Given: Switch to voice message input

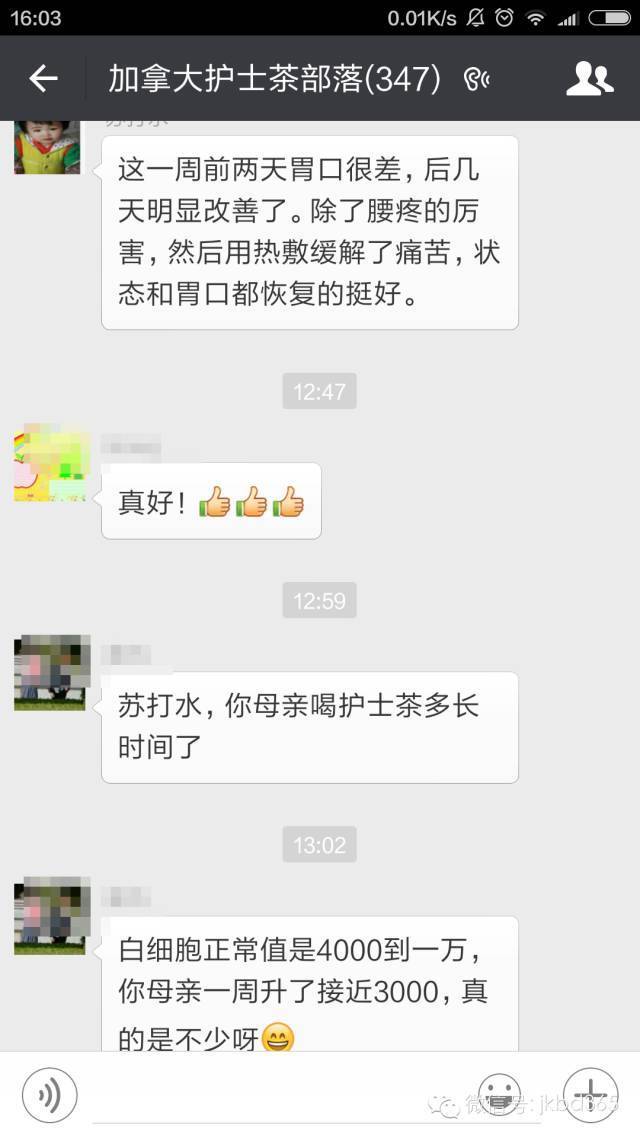Looking at the screenshot, I should (x=49, y=1094).
